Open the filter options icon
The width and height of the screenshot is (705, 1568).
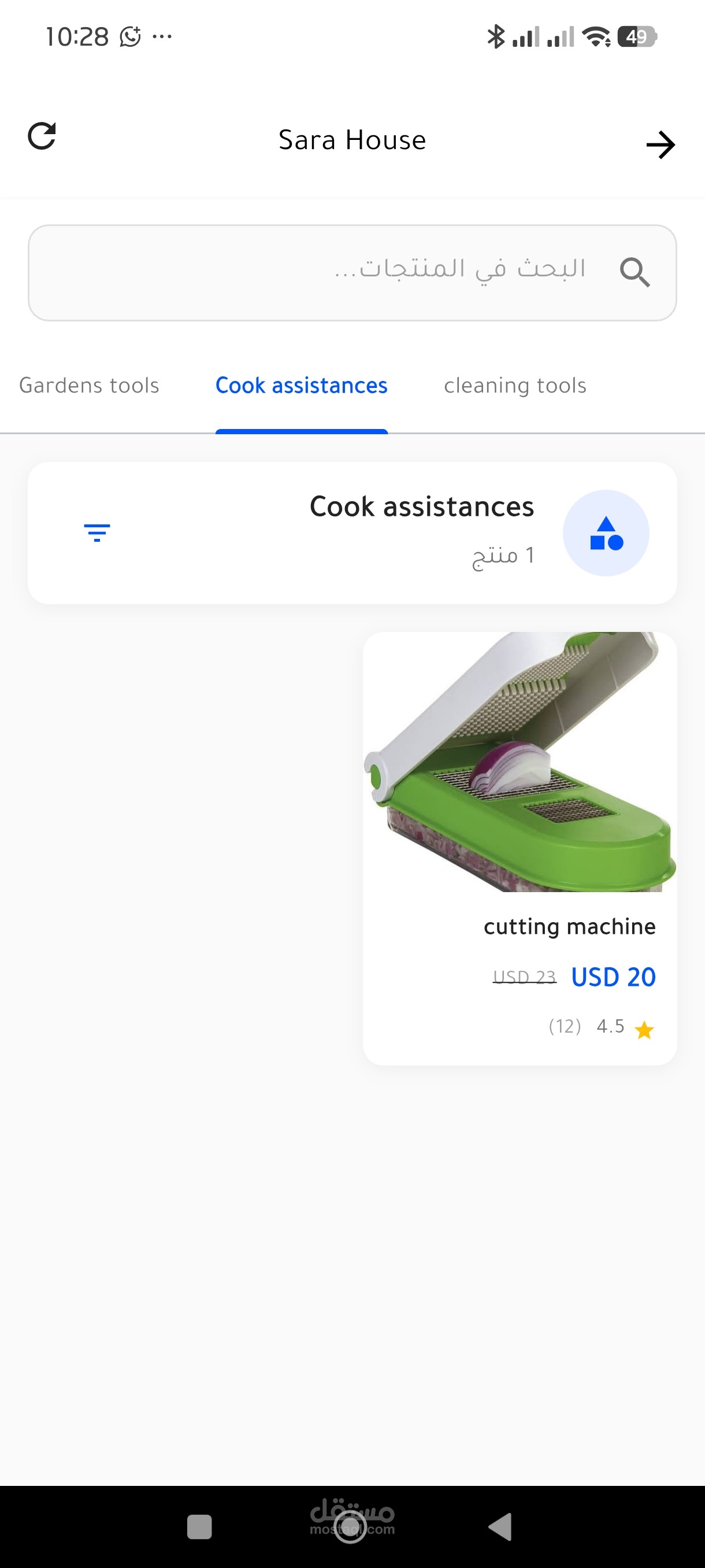[x=97, y=532]
